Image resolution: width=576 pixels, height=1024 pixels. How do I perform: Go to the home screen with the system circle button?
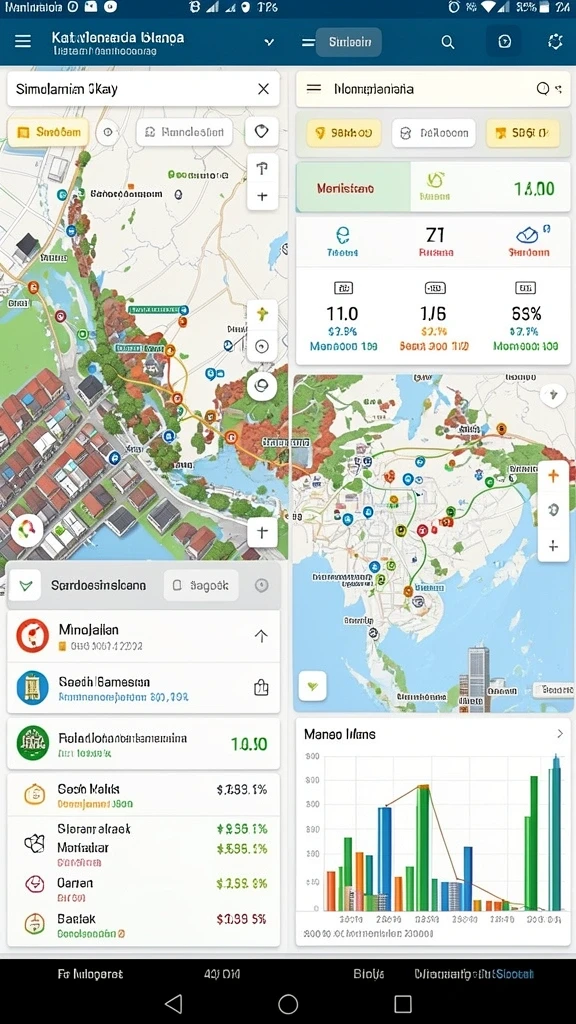click(x=288, y=1004)
